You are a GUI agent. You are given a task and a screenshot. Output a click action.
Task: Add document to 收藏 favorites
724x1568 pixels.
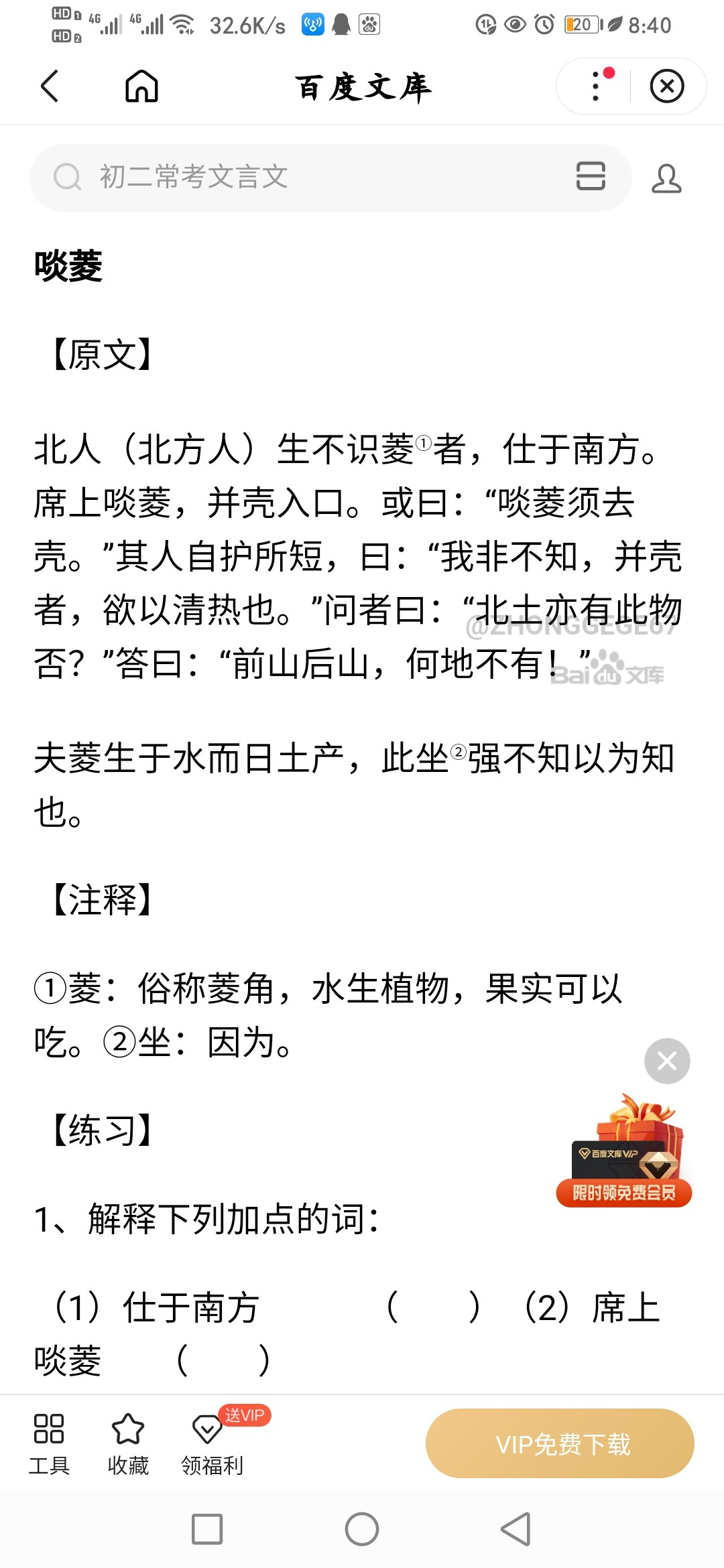128,1444
